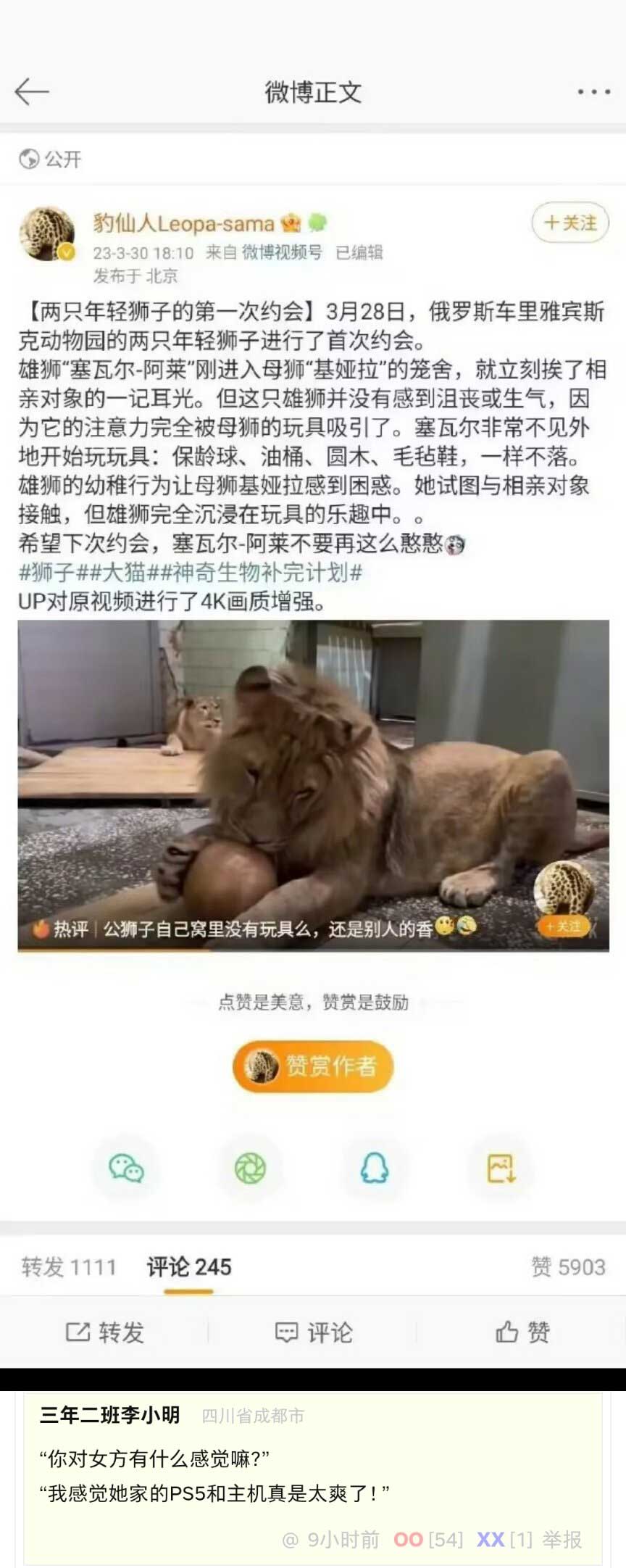
Task: Share the post to WeChat
Action: (x=126, y=1169)
